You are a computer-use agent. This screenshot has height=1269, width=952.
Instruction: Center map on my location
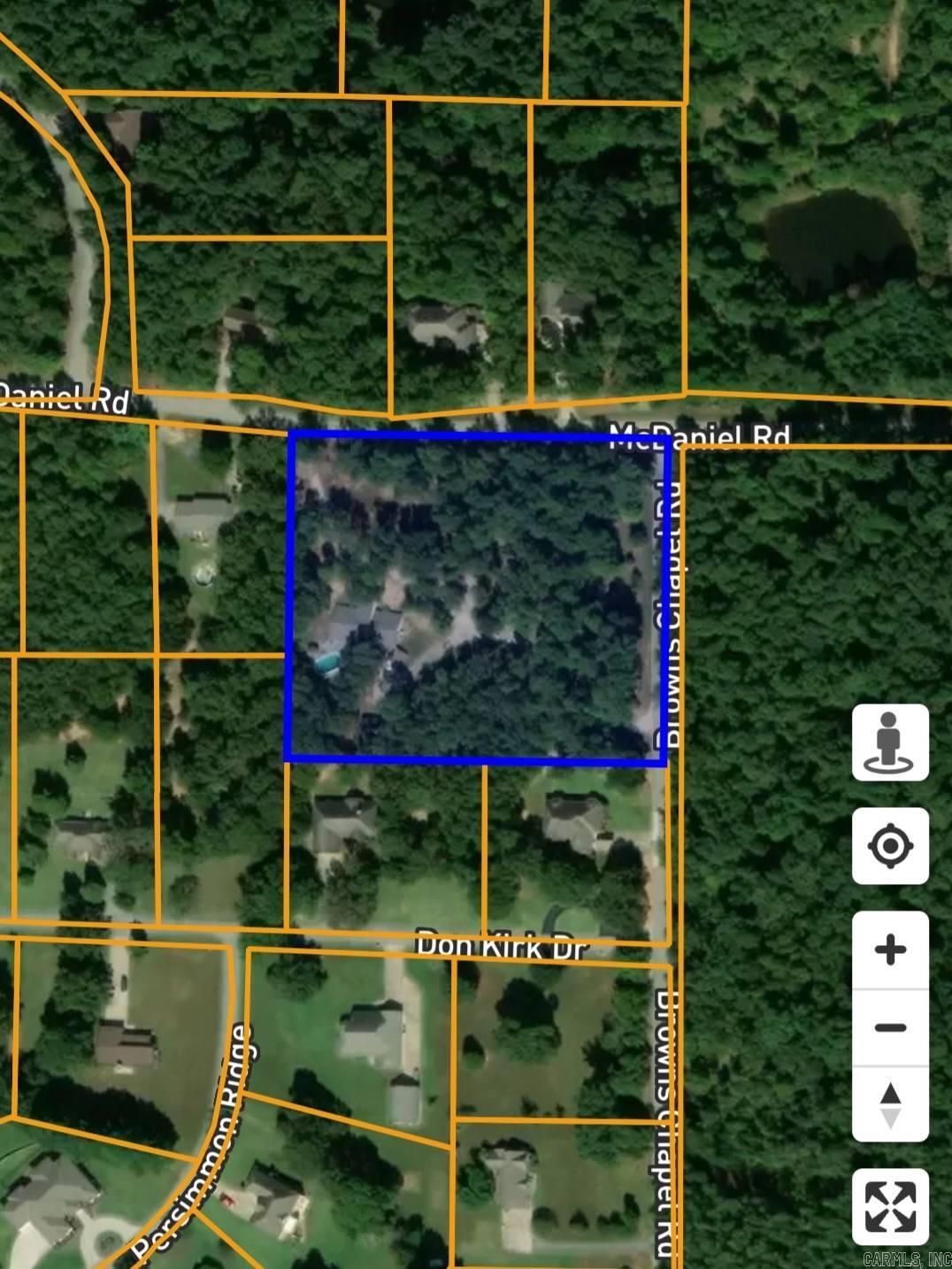pos(890,846)
